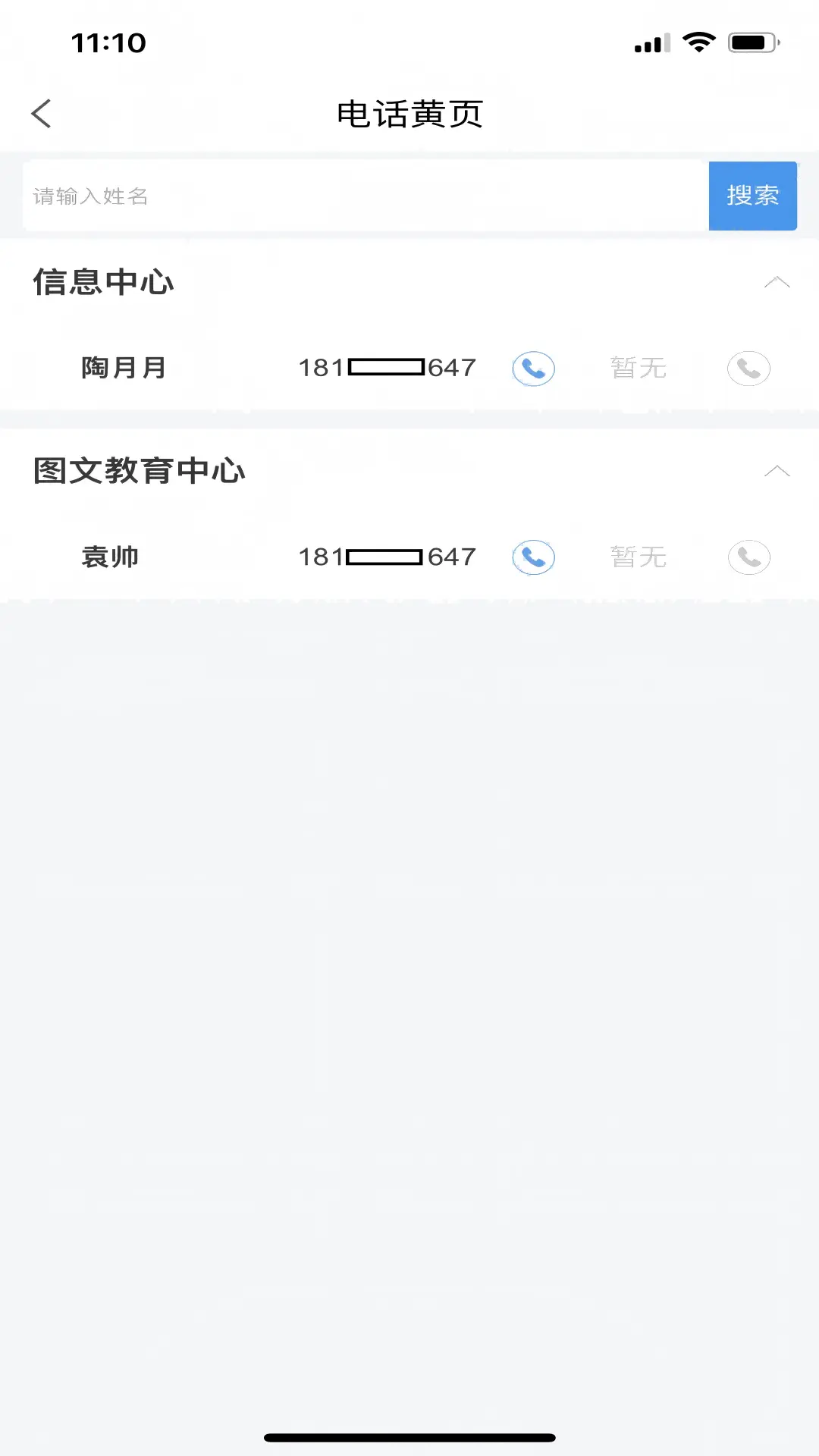Select the 图文教育中心 section header
Image resolution: width=819 pixels, height=1456 pixels.
(x=140, y=470)
